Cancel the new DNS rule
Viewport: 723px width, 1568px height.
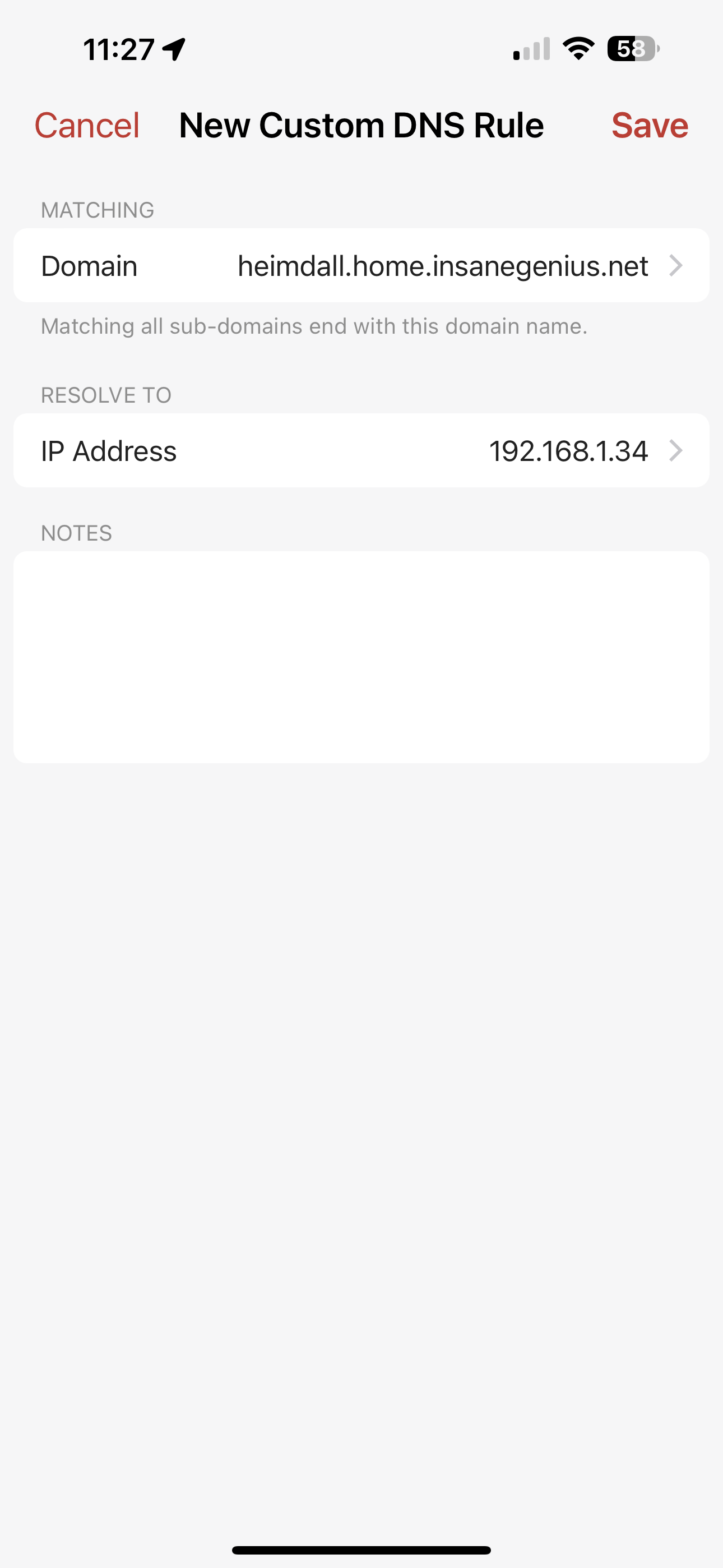[87, 126]
